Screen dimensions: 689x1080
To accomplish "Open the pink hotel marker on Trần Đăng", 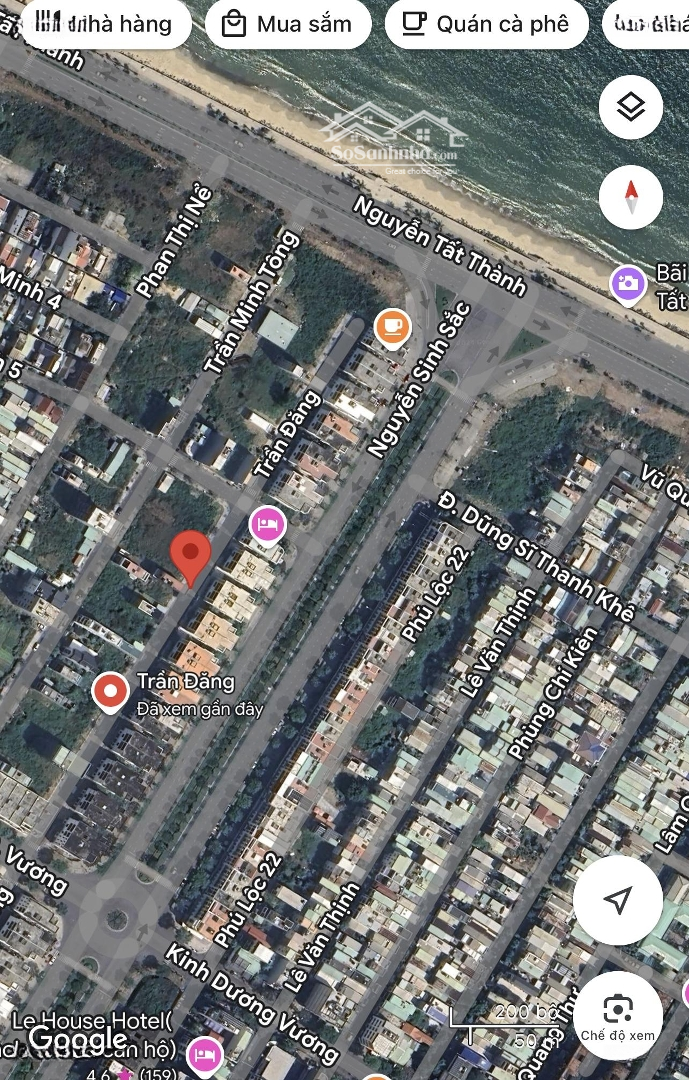I will [266, 523].
